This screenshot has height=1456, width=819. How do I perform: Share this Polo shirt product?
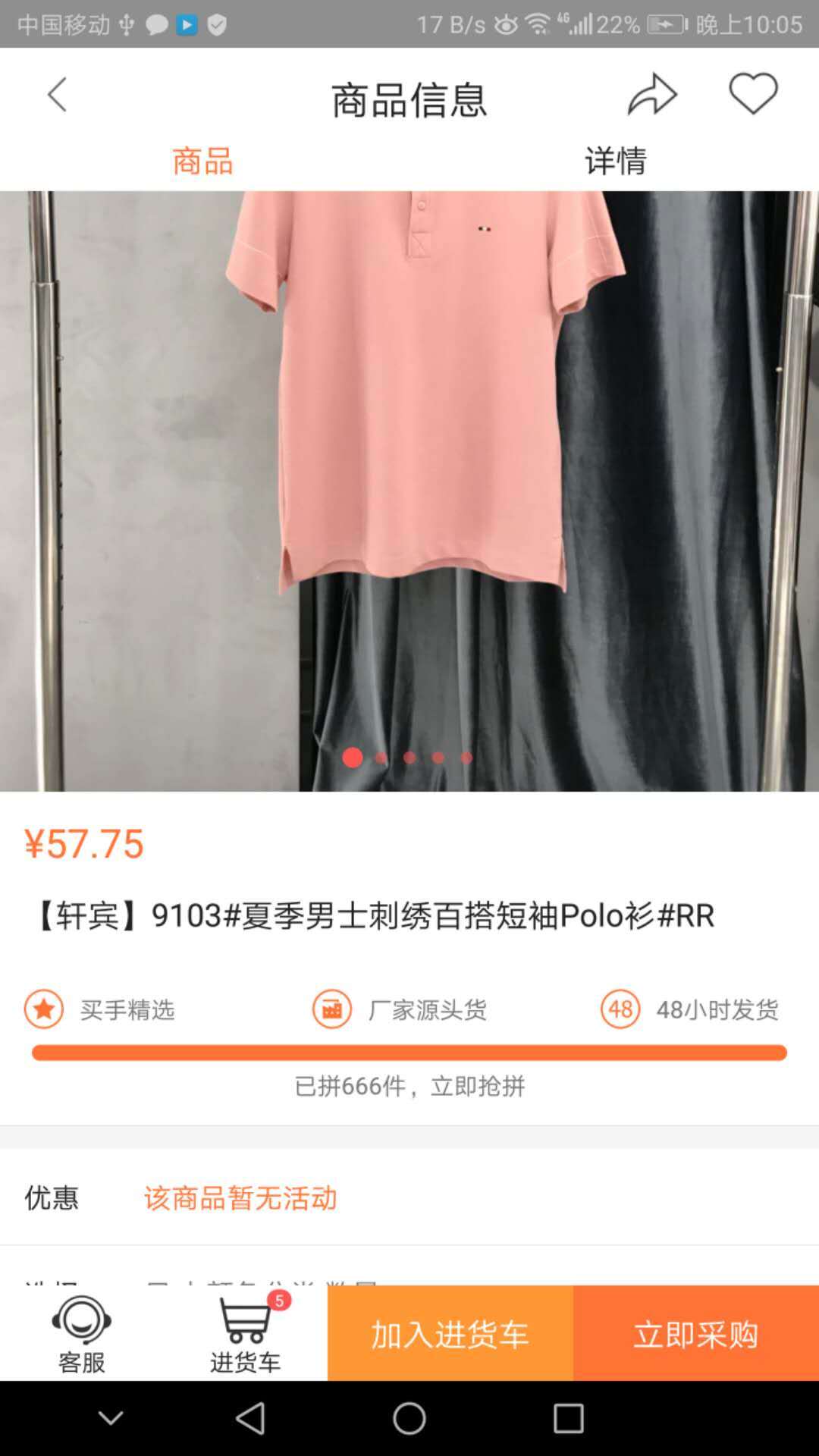[651, 94]
